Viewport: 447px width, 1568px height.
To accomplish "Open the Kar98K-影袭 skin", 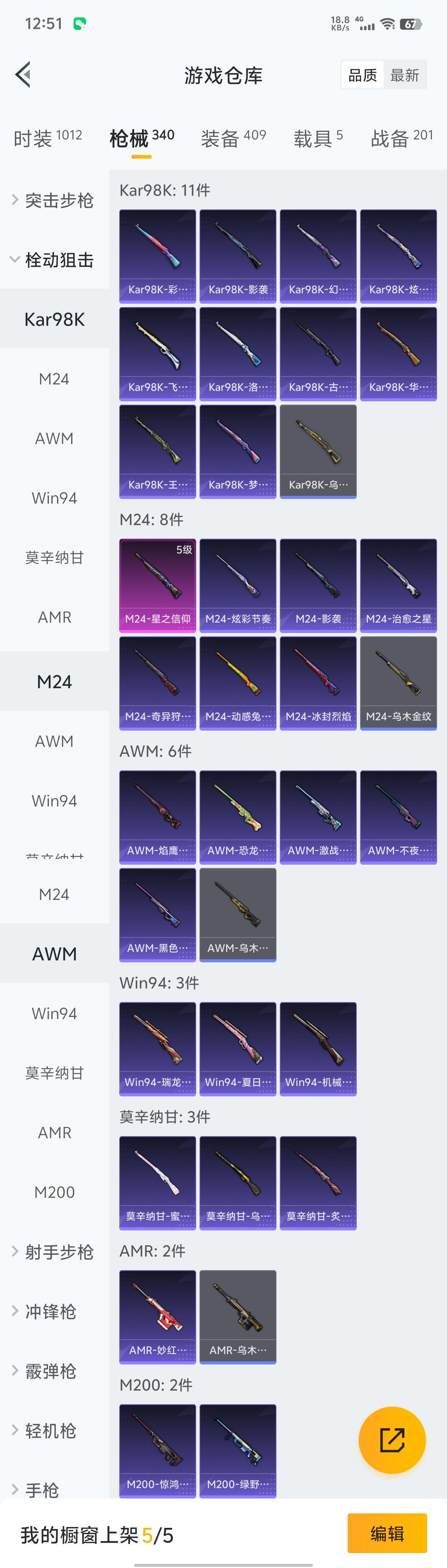I will 238,256.
